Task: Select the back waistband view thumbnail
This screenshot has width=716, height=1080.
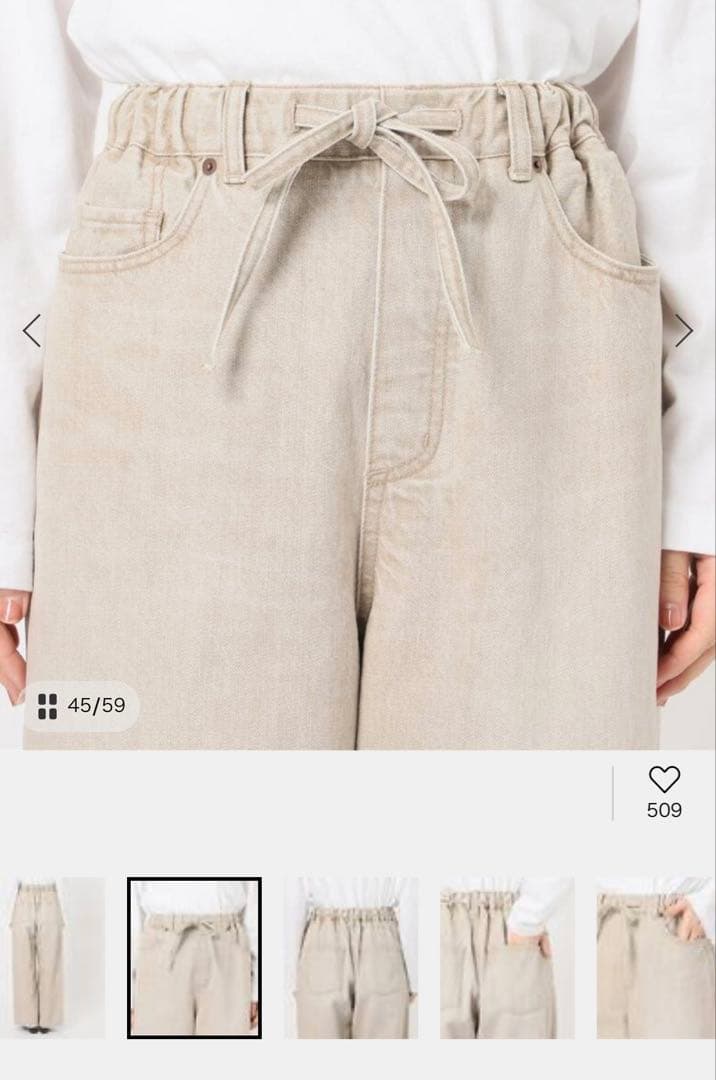Action: (351, 957)
